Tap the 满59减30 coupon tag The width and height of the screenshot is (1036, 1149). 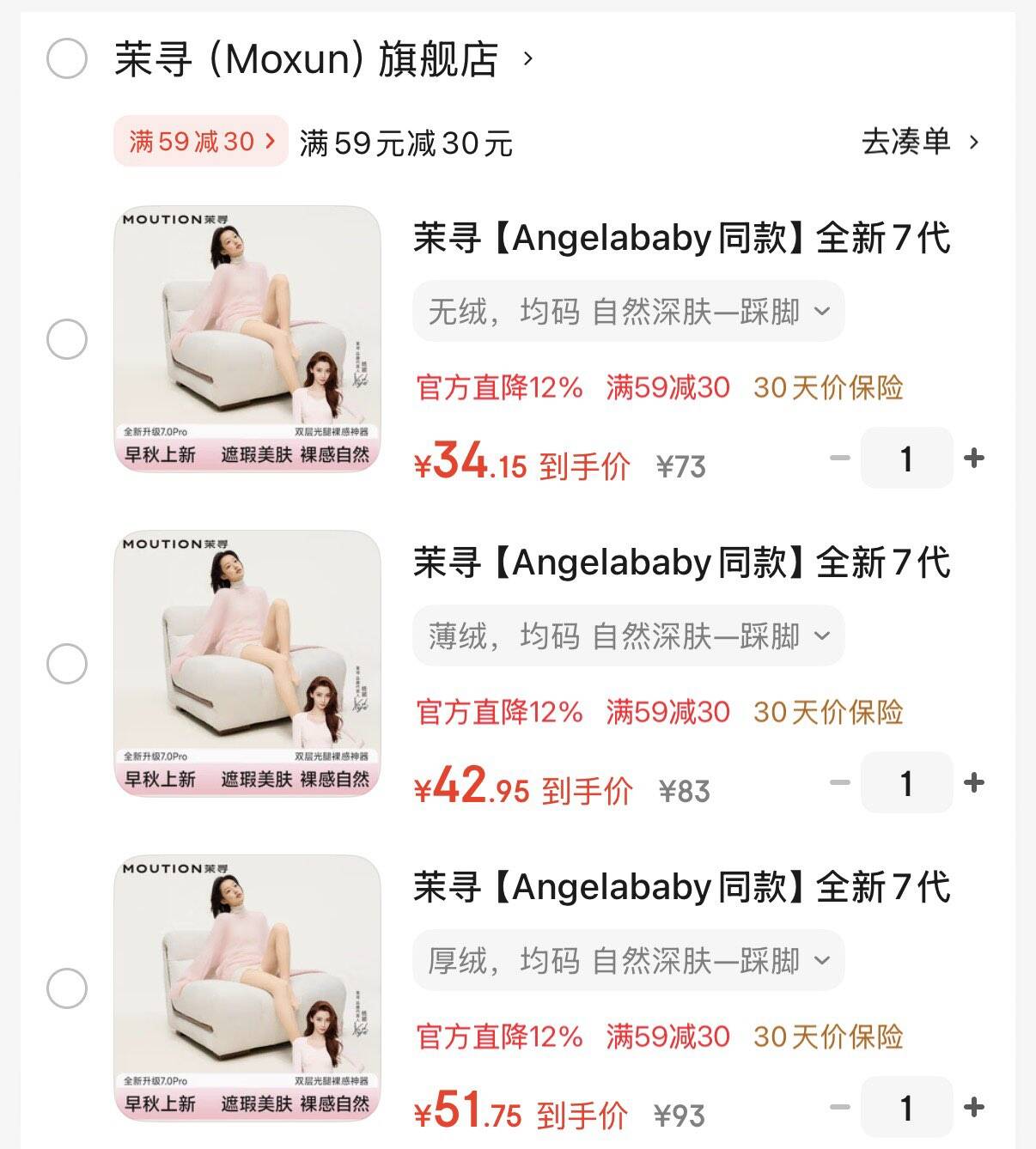pyautogui.click(x=200, y=141)
